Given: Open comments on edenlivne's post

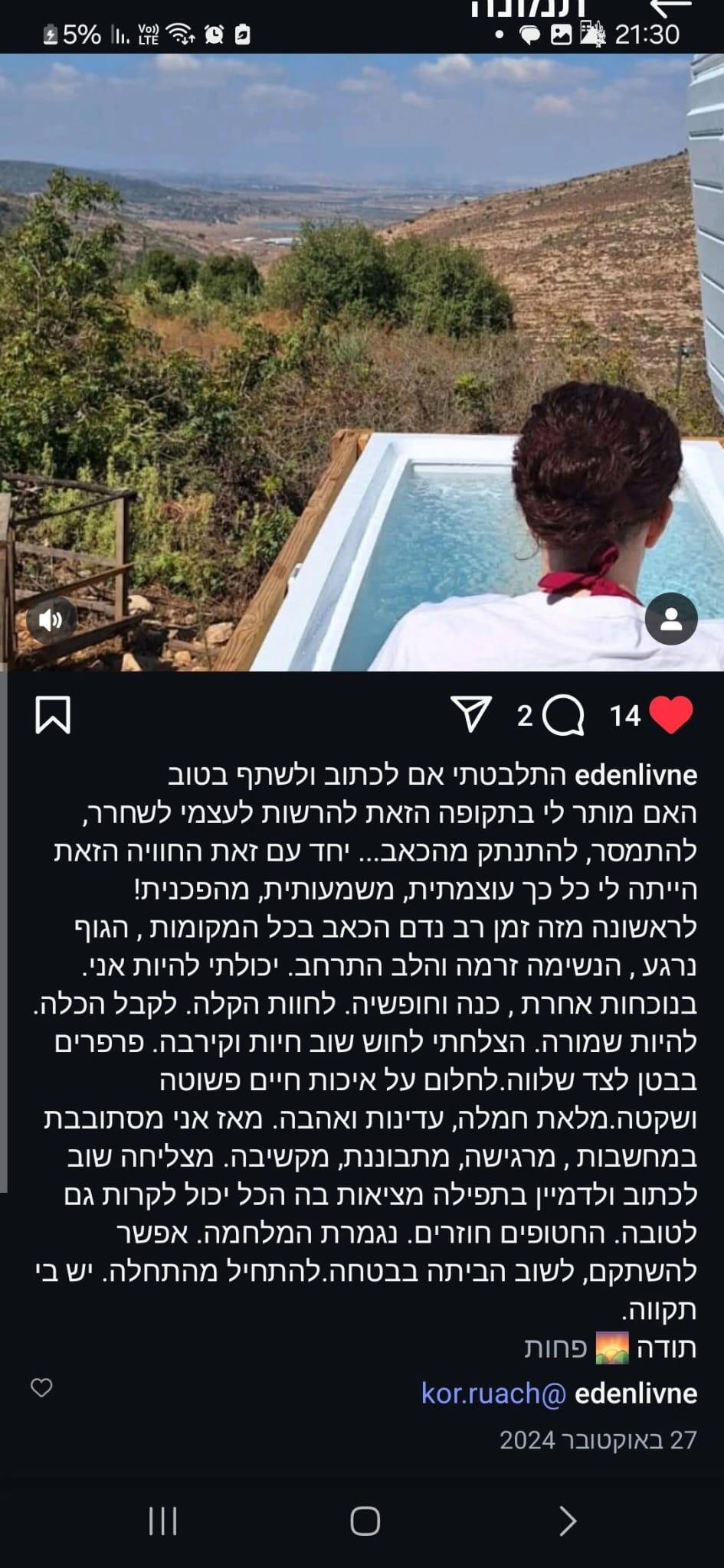Looking at the screenshot, I should (x=564, y=716).
